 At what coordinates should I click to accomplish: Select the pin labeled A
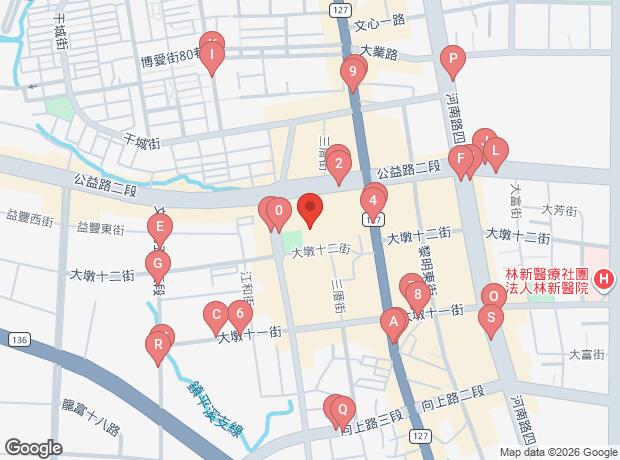(x=394, y=322)
